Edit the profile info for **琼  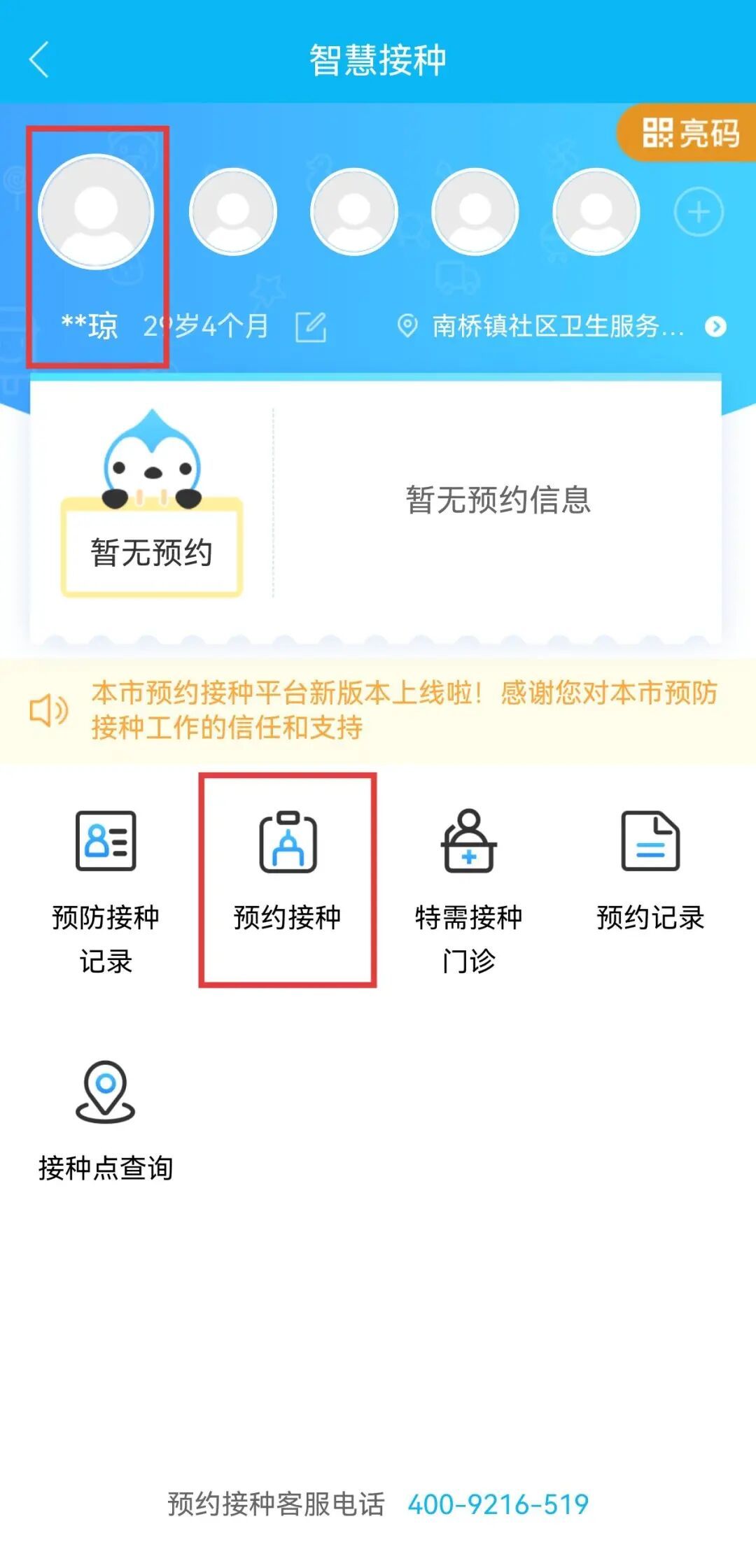(x=311, y=327)
